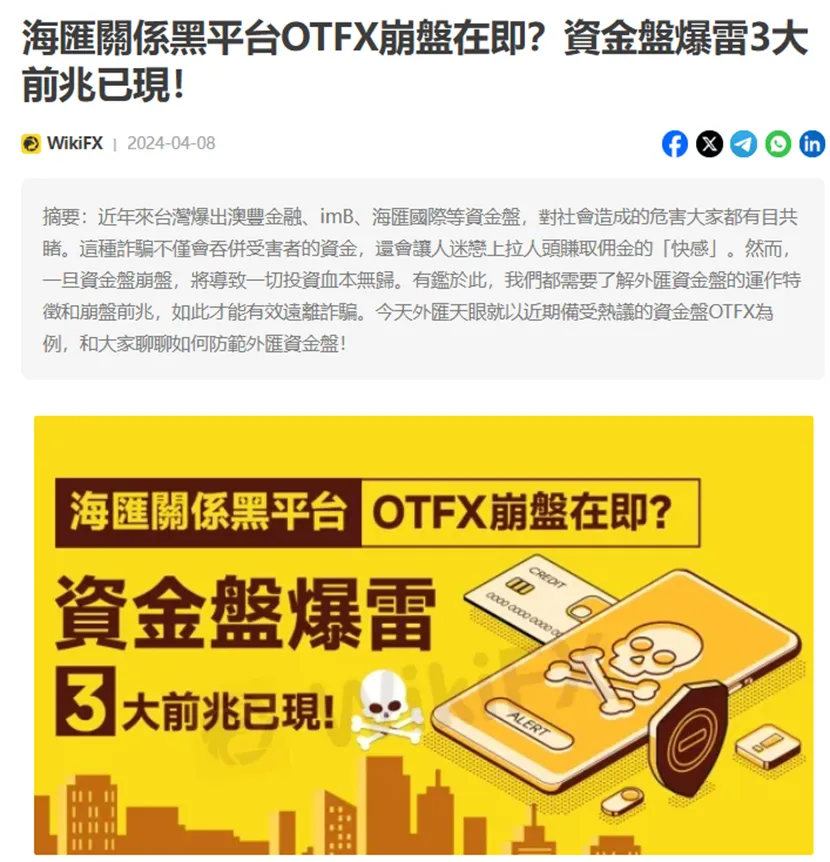Share the article on LinkedIn
Viewport: 830px width, 862px height.
[x=812, y=143]
